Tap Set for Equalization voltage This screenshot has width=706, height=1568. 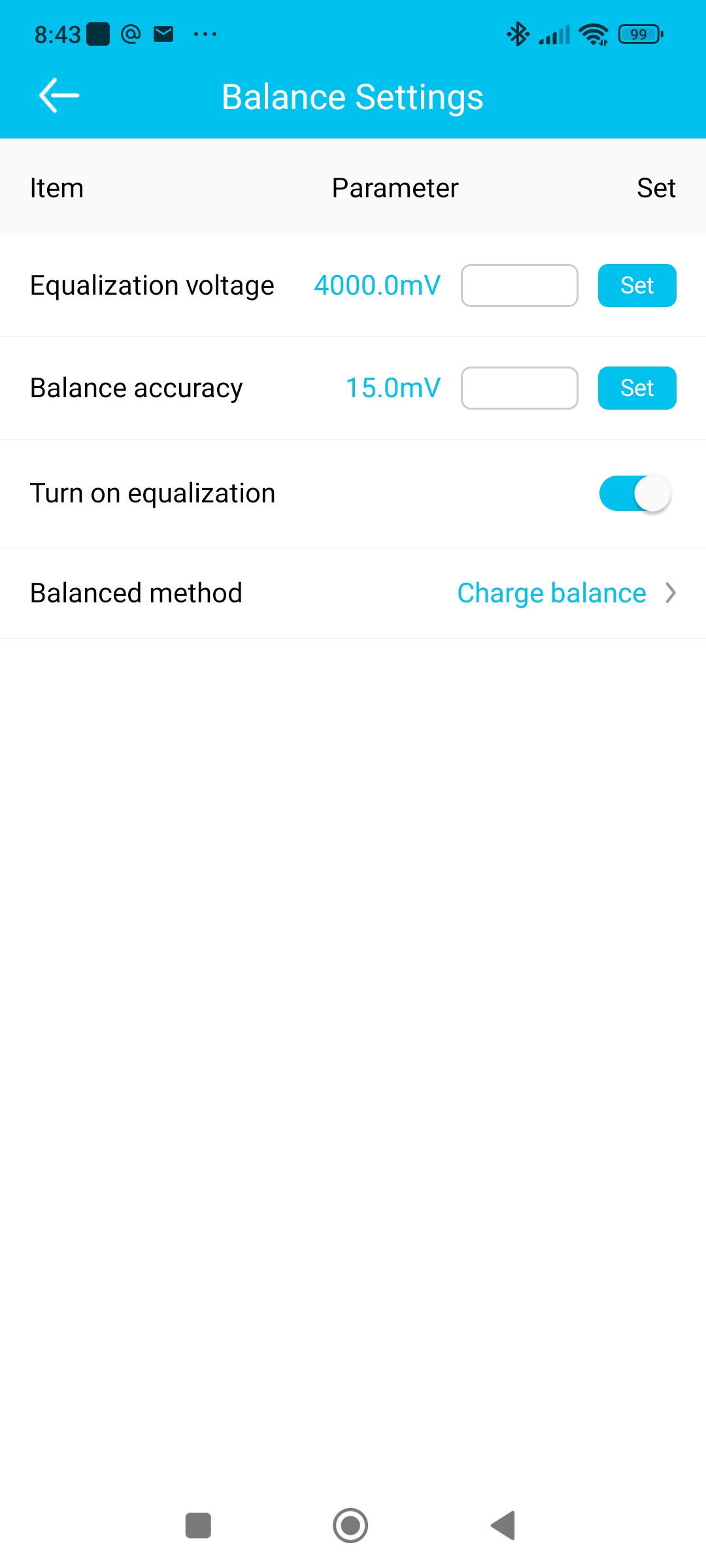pos(637,286)
